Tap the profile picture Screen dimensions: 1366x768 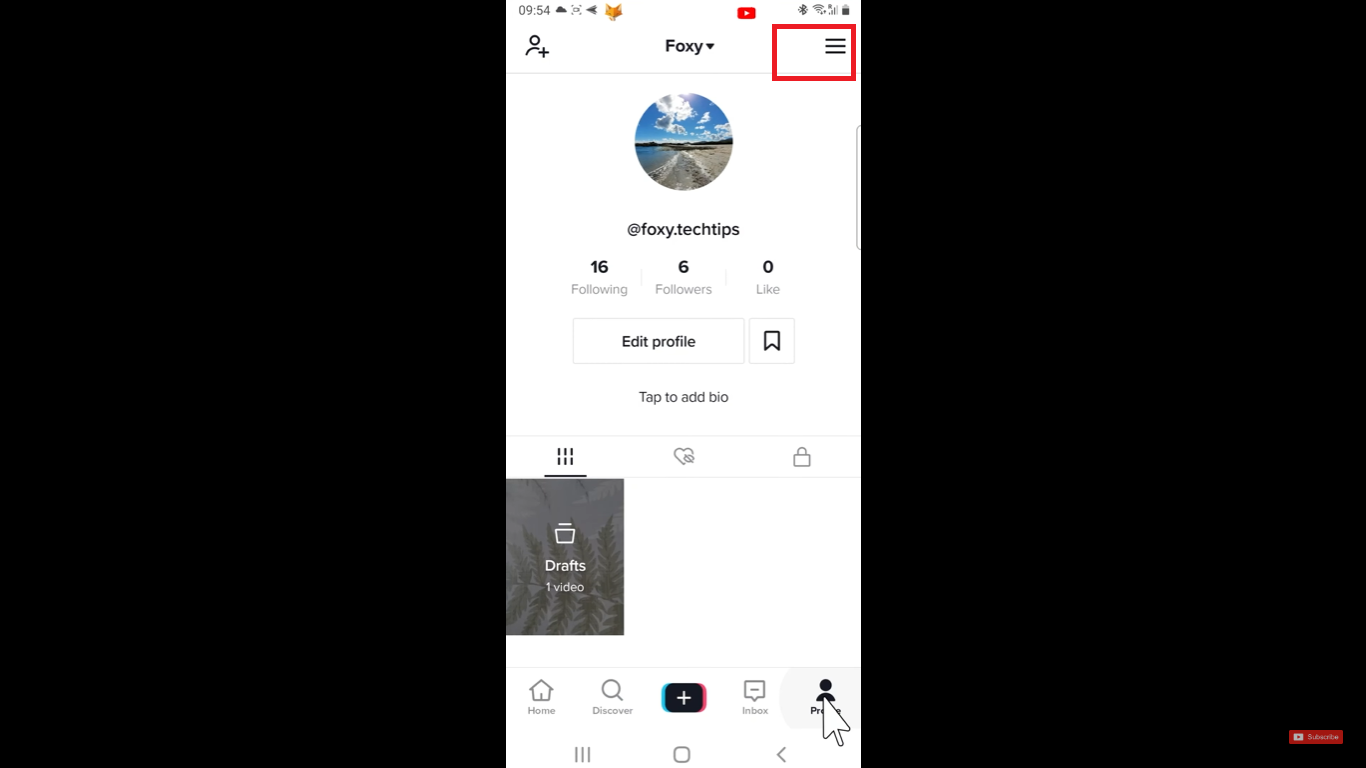pos(683,142)
